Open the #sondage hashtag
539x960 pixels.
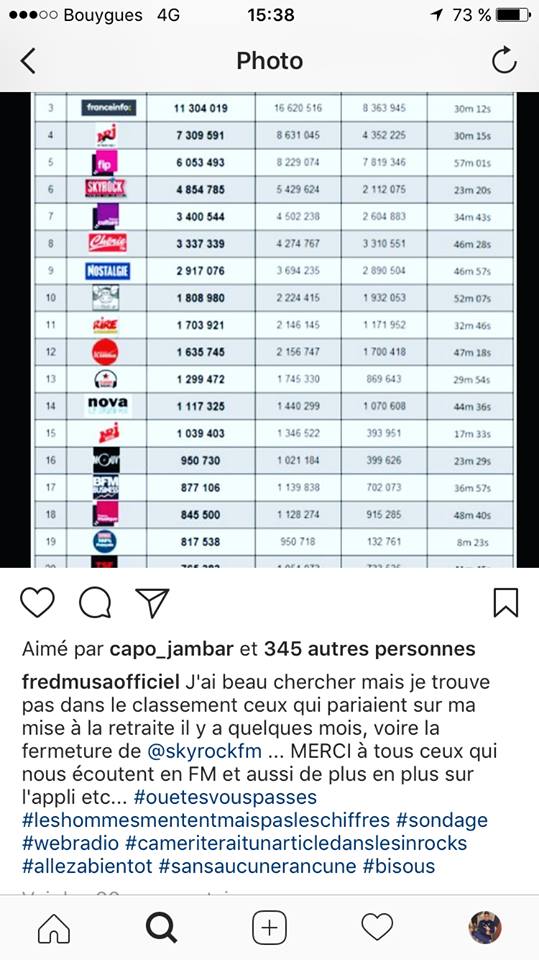coord(442,820)
